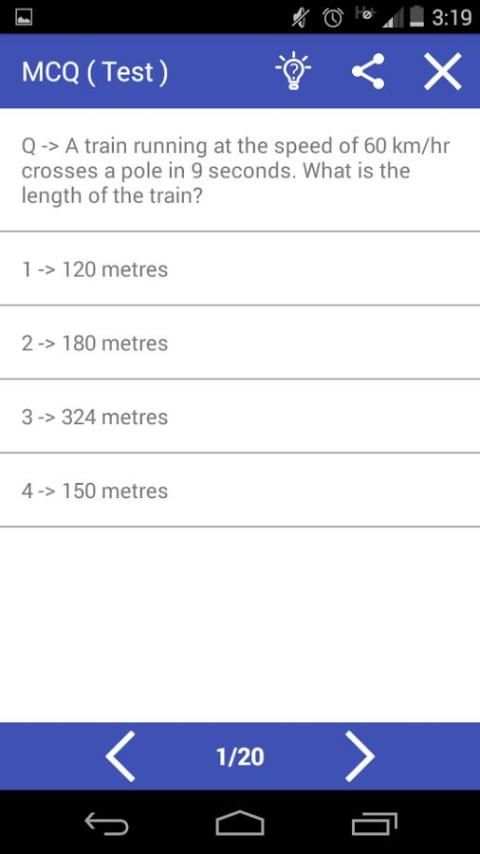
Task: Go to the next question
Action: coord(360,757)
